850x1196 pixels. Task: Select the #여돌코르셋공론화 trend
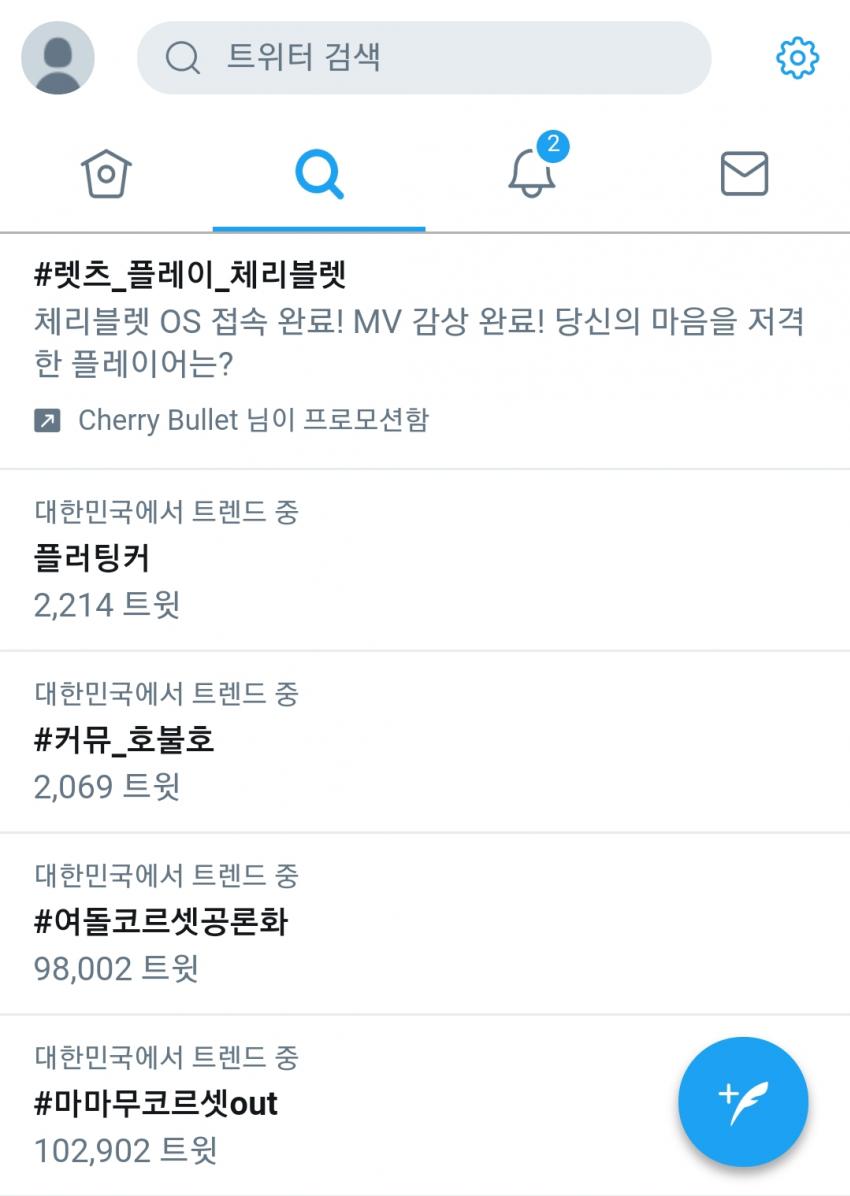[x=161, y=922]
